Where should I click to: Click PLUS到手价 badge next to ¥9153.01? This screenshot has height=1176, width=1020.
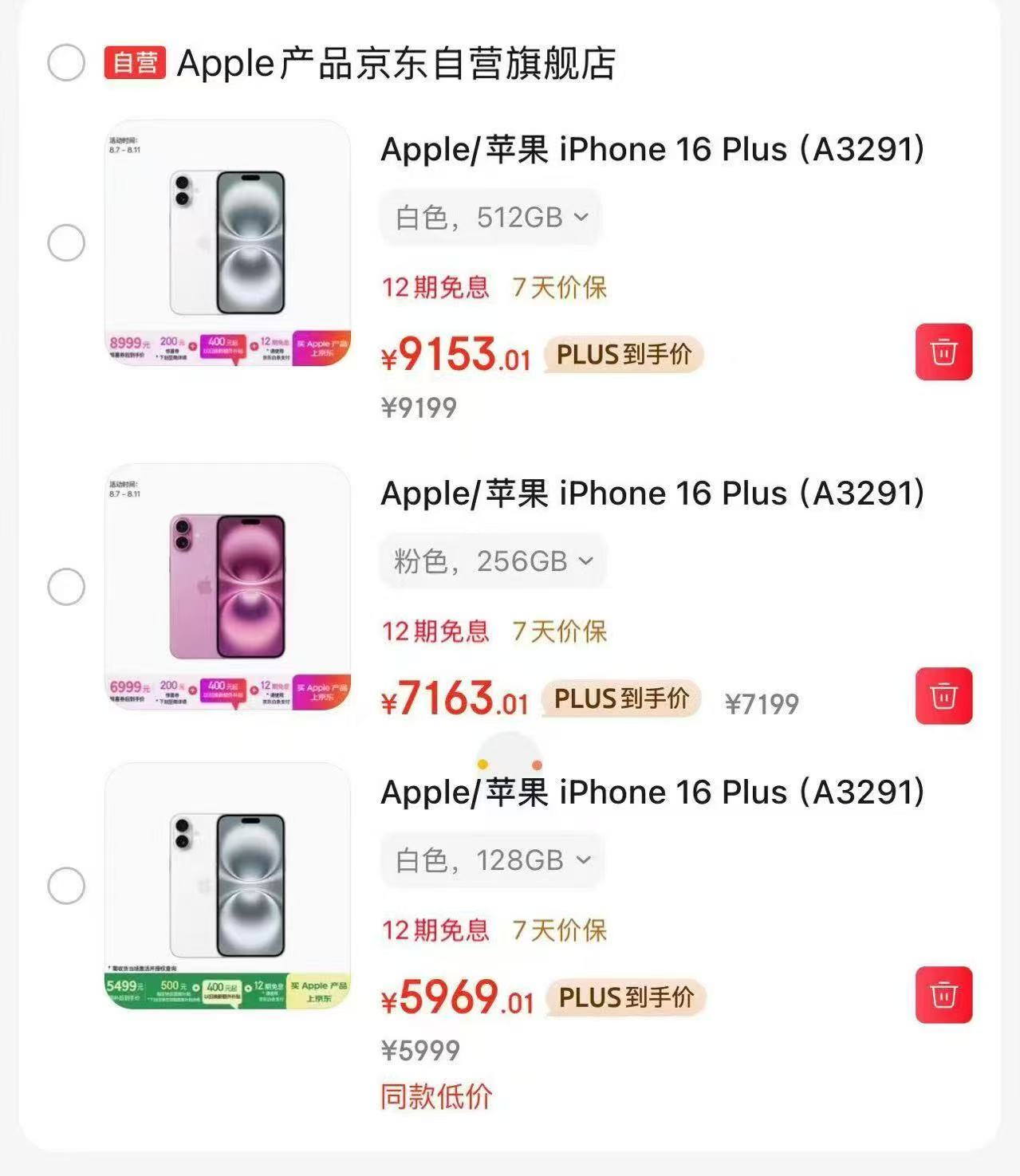(x=624, y=356)
